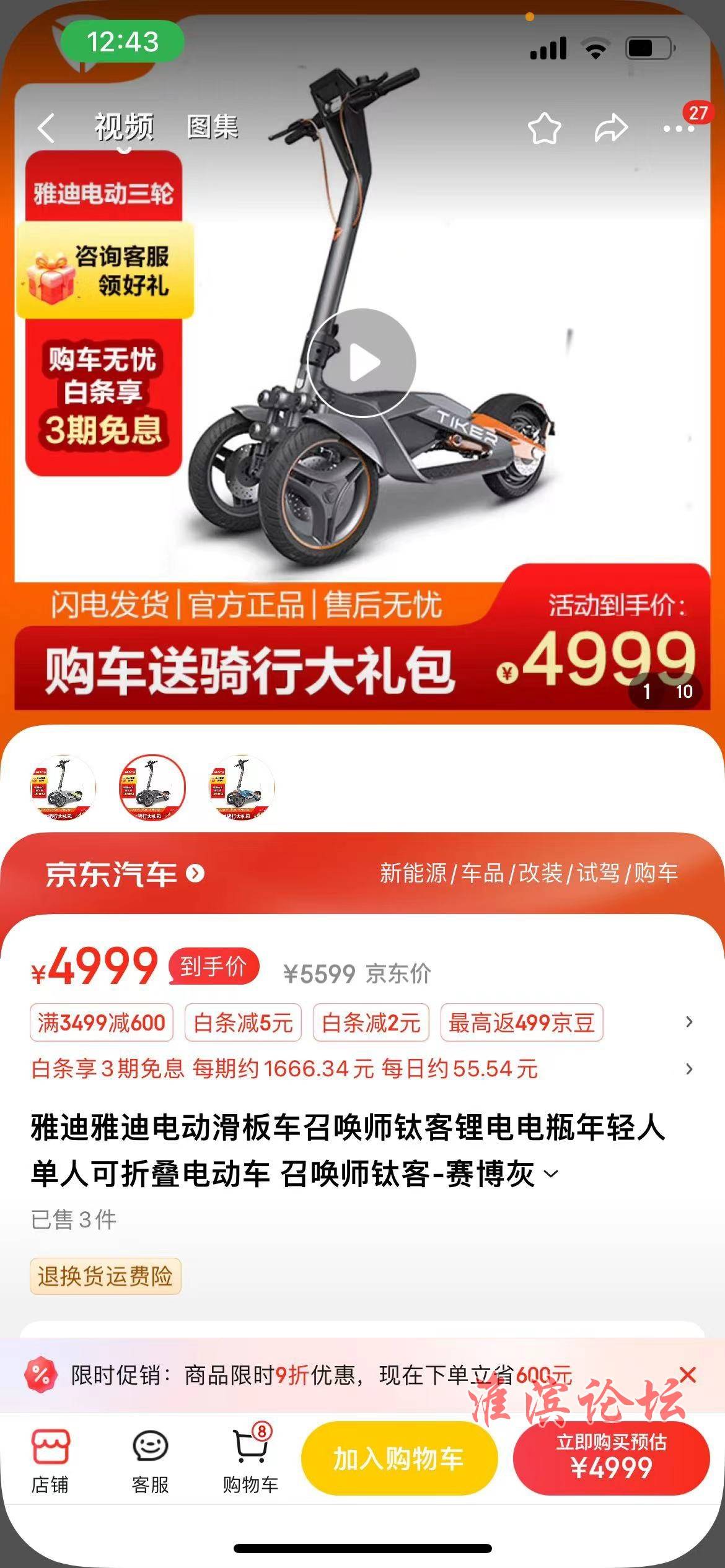Viewport: 725px width, 1568px height.
Task: Switch to the 视频 tab
Action: tap(124, 128)
